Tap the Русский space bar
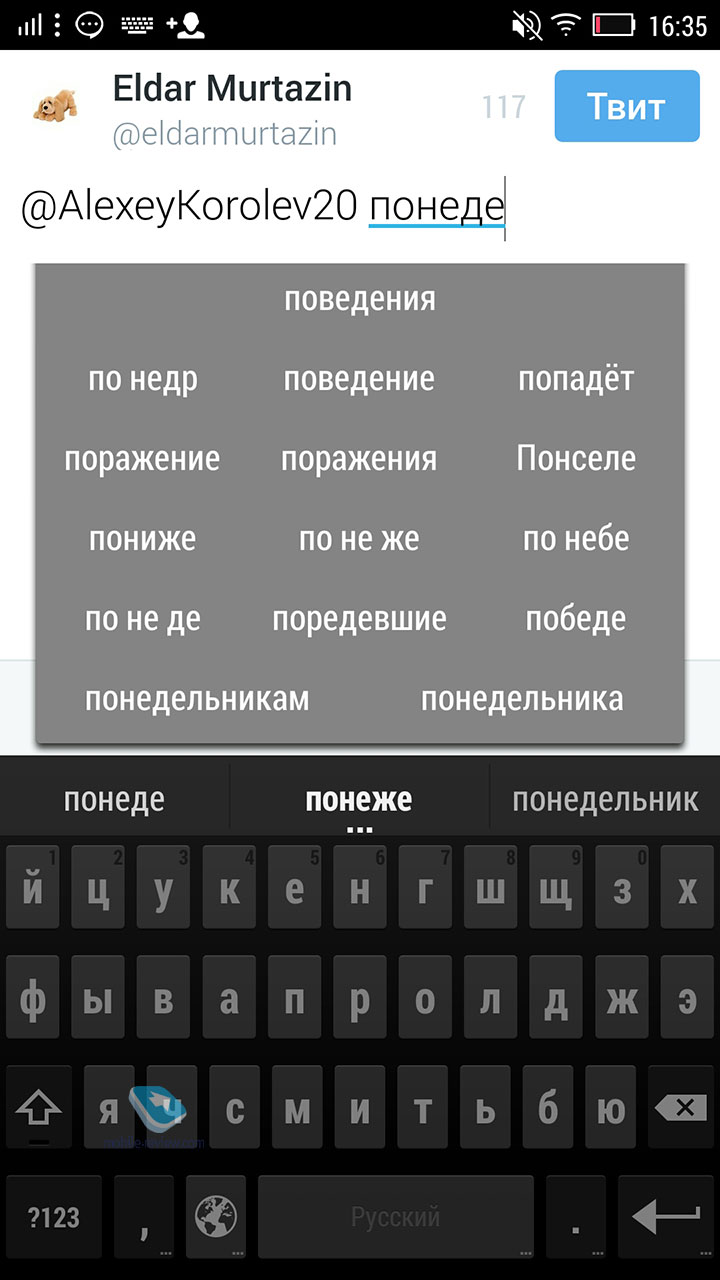720x1280 pixels. pyautogui.click(x=395, y=1217)
